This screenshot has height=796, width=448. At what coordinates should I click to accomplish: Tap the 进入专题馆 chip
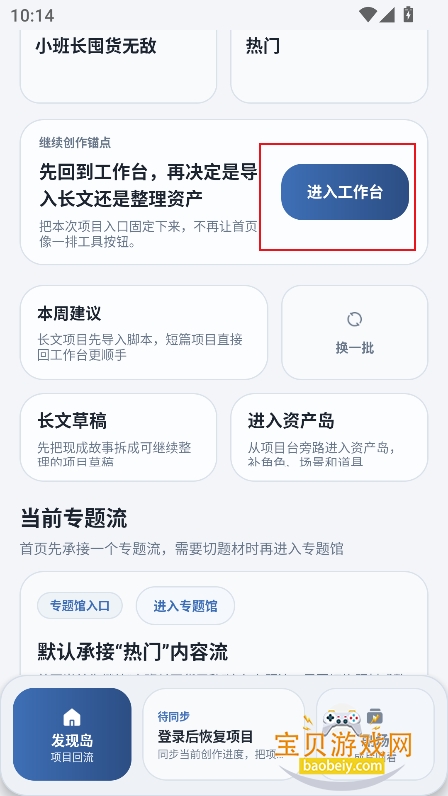185,606
